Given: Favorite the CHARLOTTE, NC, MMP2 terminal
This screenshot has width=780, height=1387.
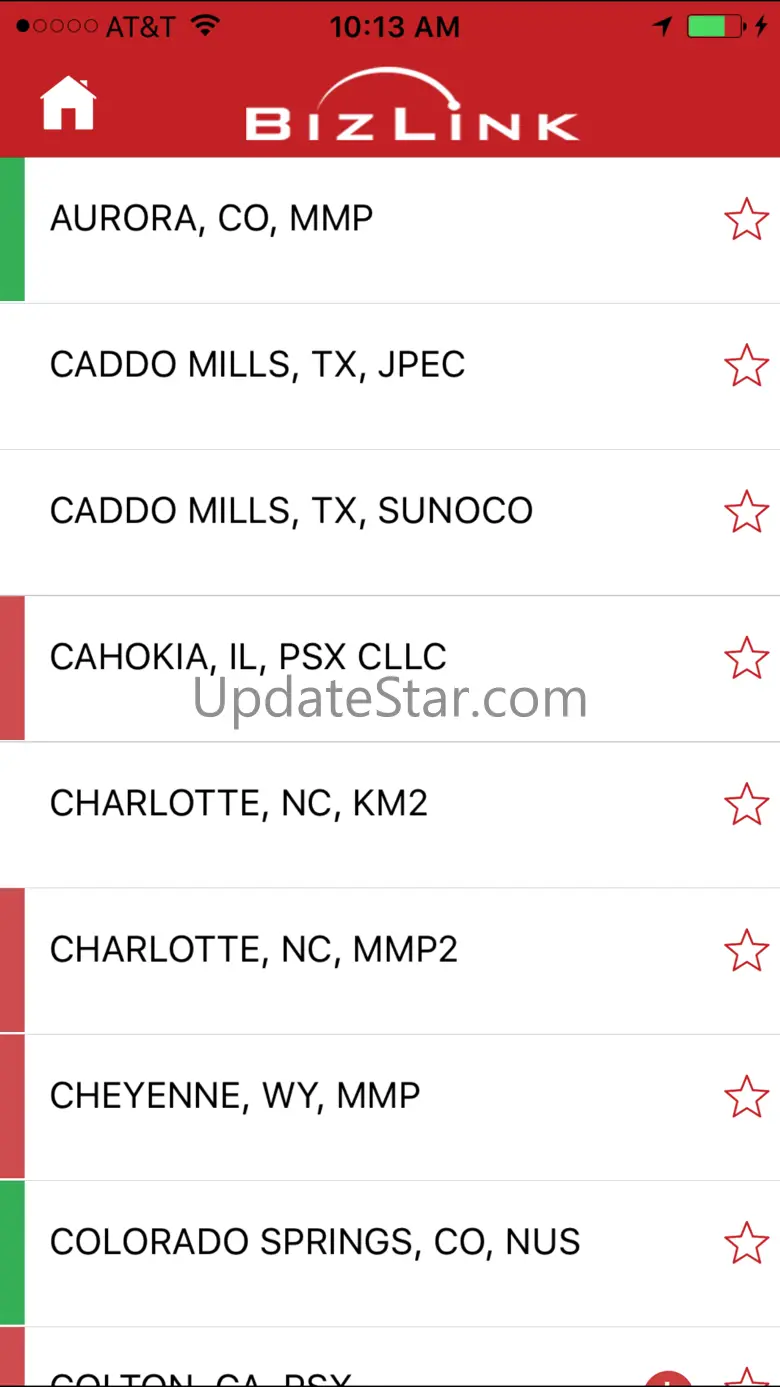Looking at the screenshot, I should tap(746, 950).
